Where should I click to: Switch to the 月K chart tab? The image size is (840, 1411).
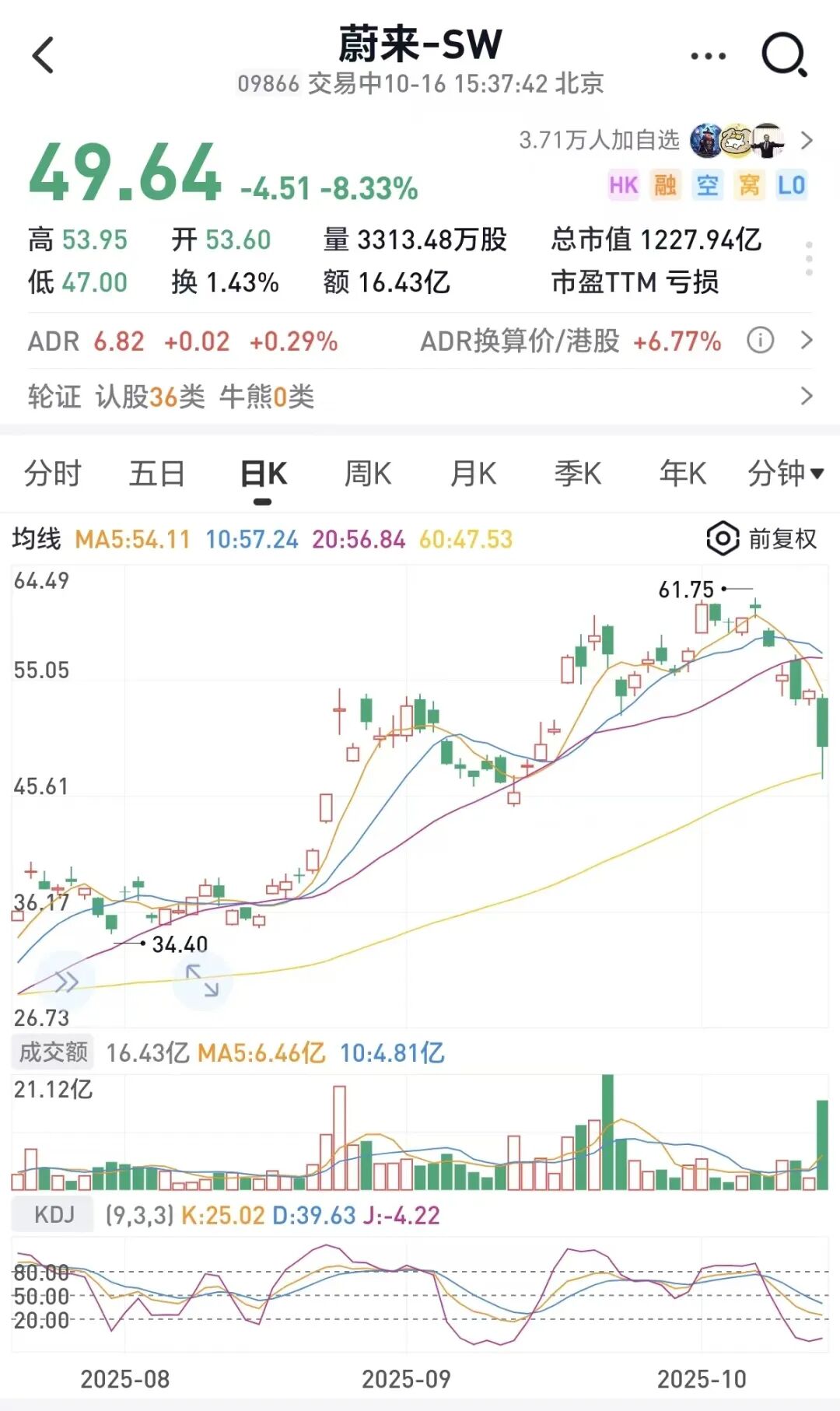click(473, 474)
